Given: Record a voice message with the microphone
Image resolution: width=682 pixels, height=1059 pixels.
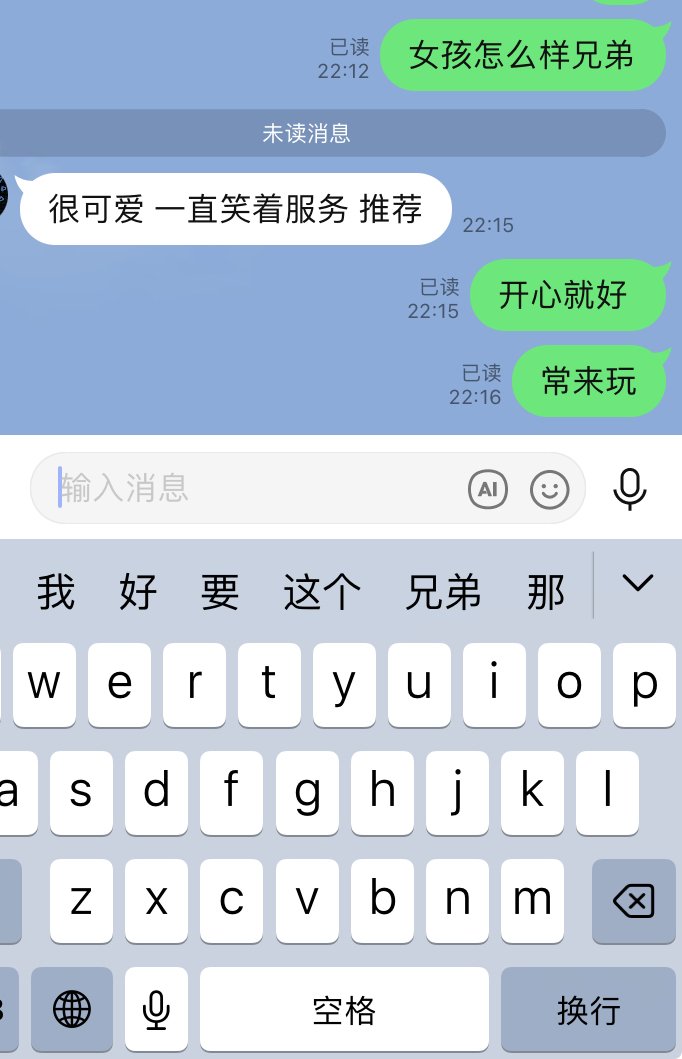Looking at the screenshot, I should 630,489.
